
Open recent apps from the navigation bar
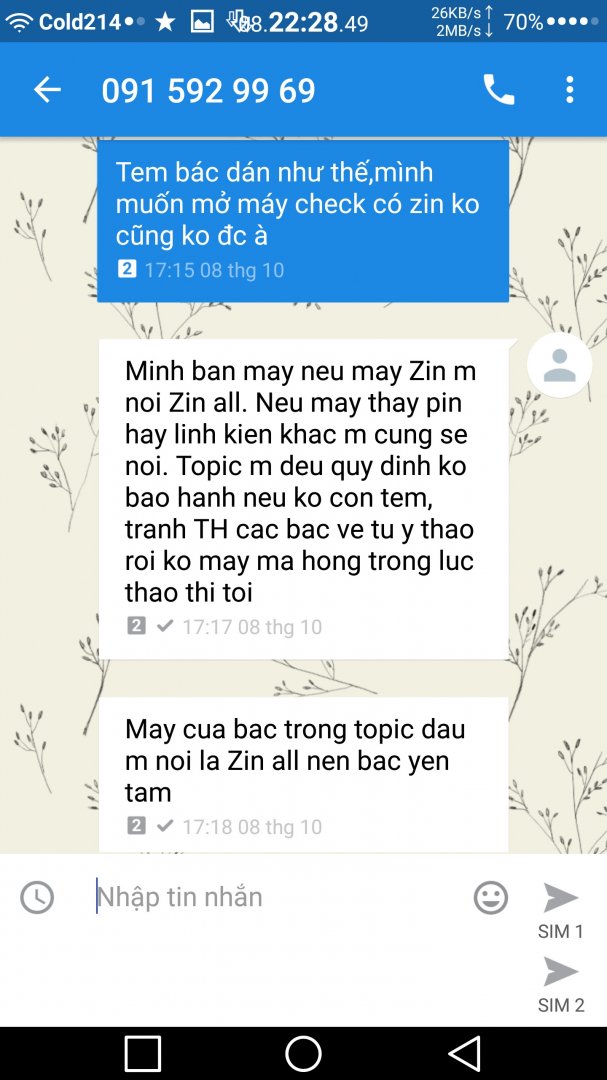click(x=143, y=1053)
